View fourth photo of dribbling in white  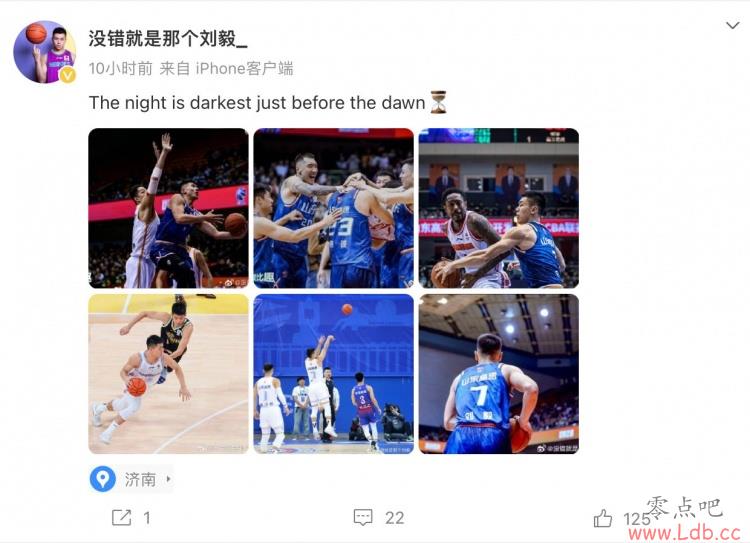168,373
